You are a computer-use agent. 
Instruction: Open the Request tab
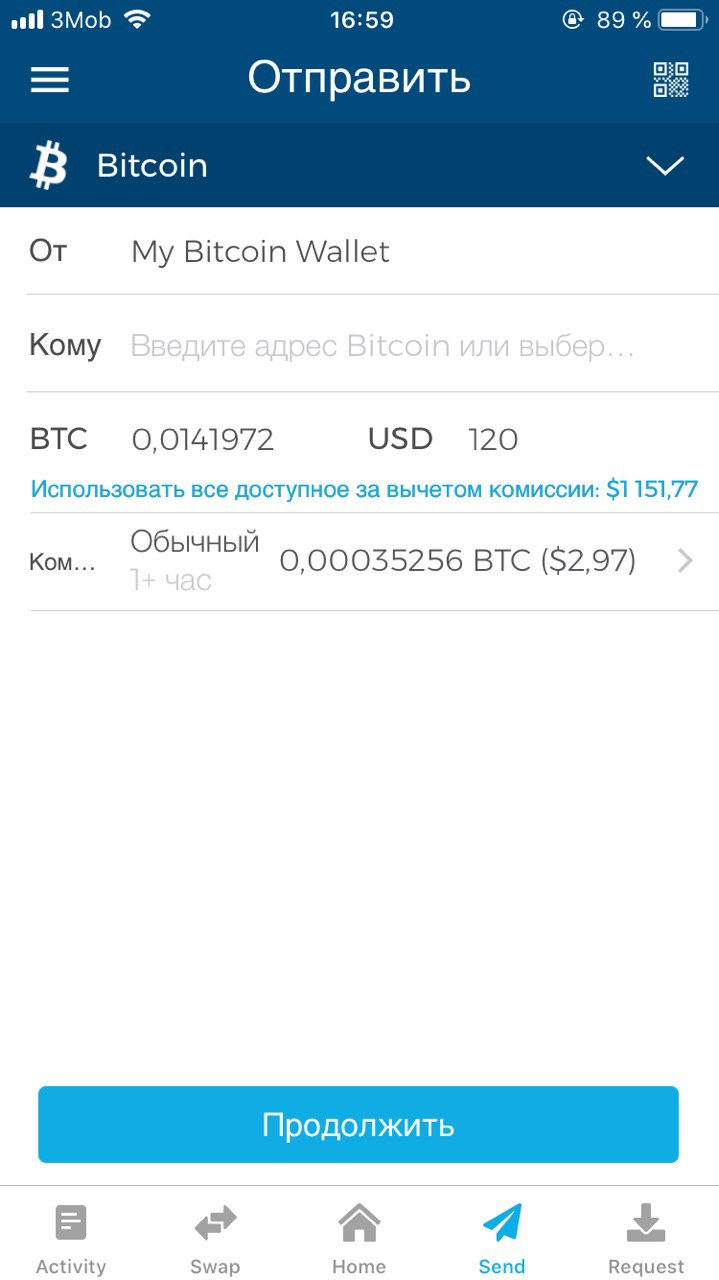click(646, 1238)
